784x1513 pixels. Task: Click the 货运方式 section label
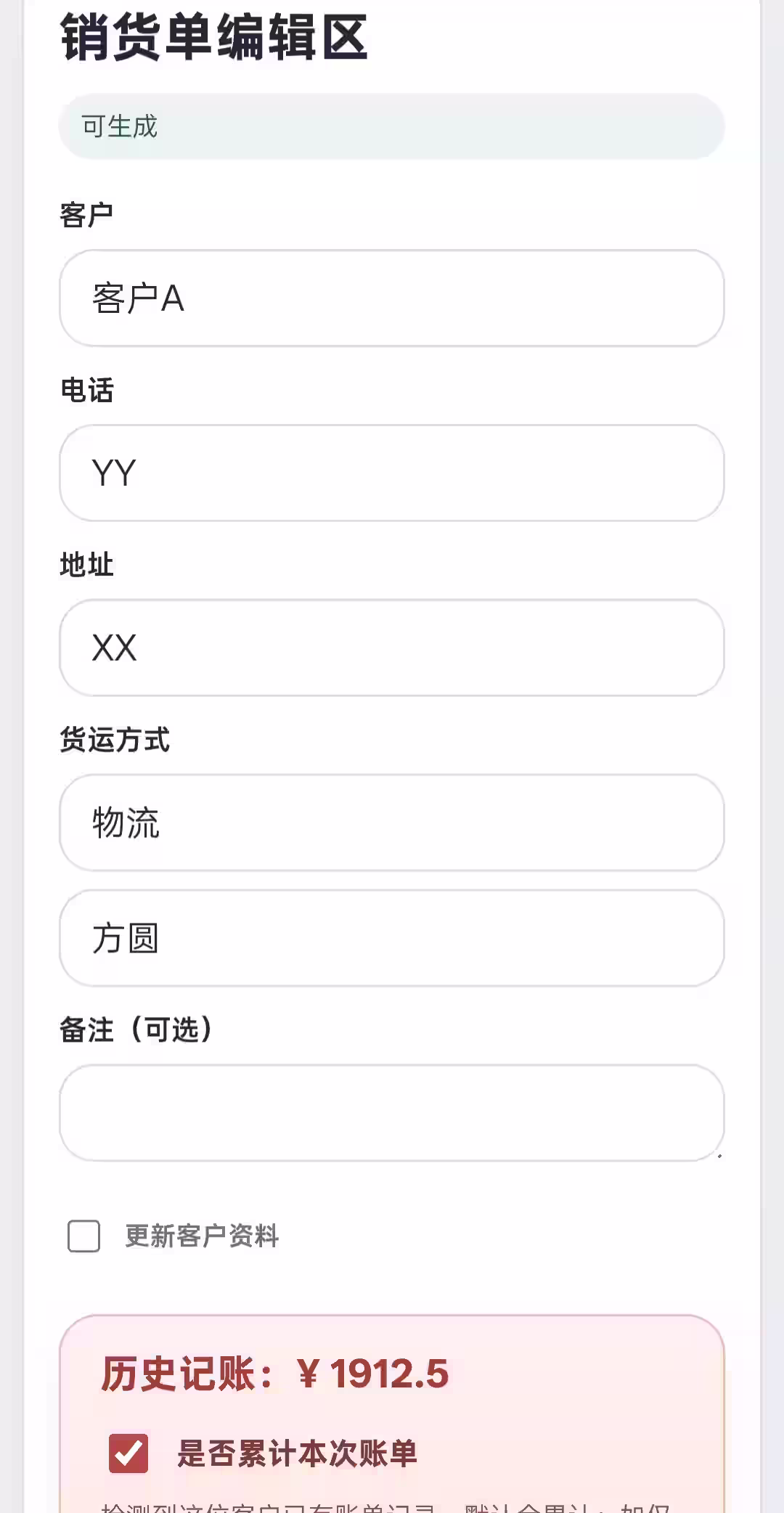click(x=115, y=740)
